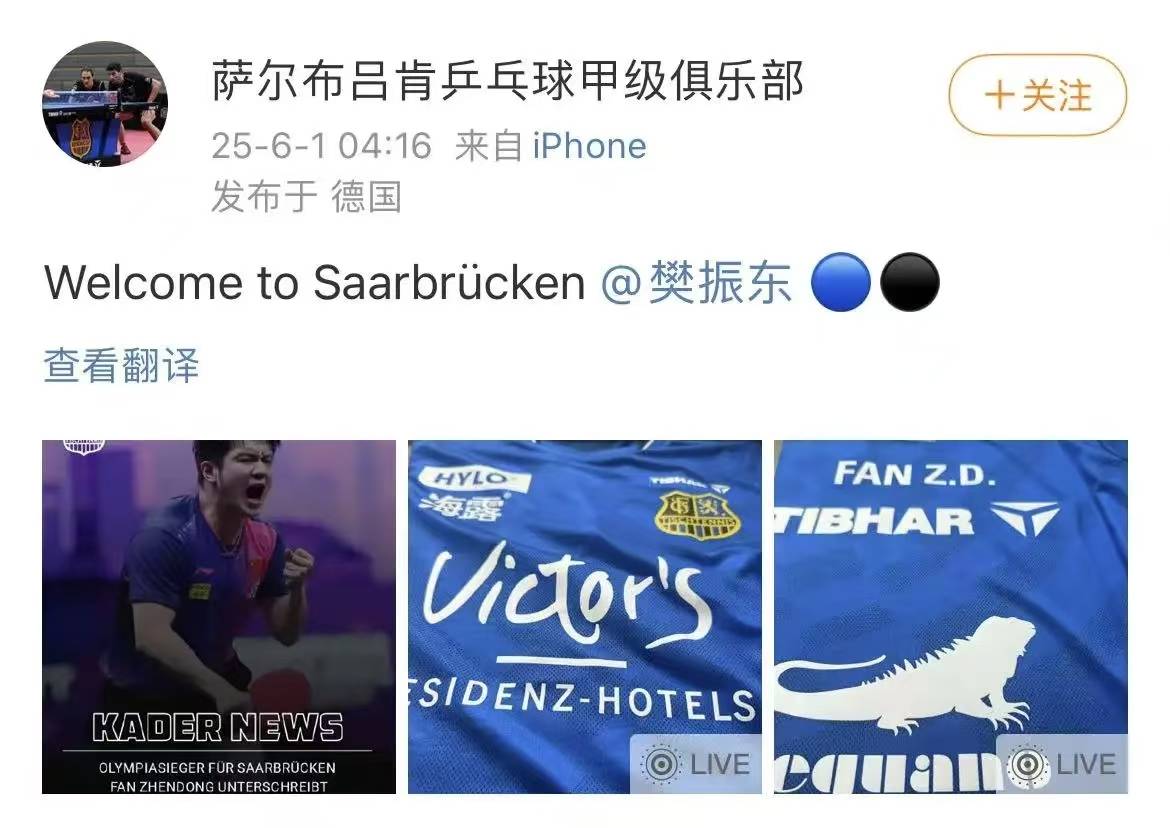
Task: Open the FAN Z.D. Tibhar jersey photo
Action: (950, 616)
